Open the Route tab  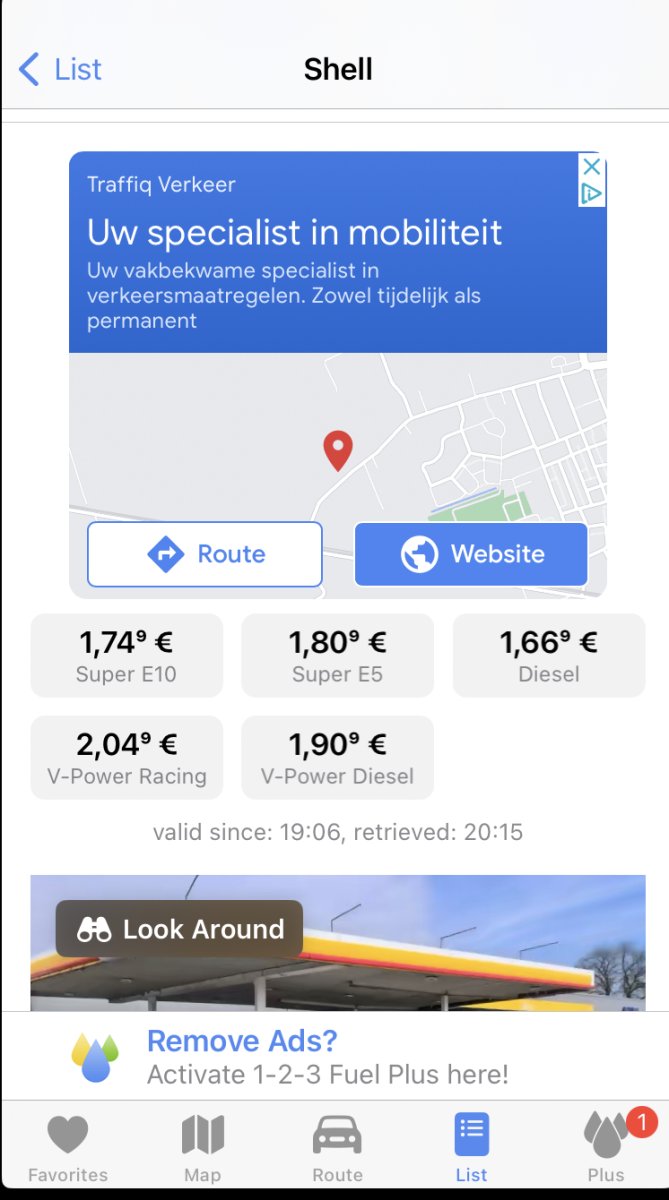pyautogui.click(x=337, y=1148)
